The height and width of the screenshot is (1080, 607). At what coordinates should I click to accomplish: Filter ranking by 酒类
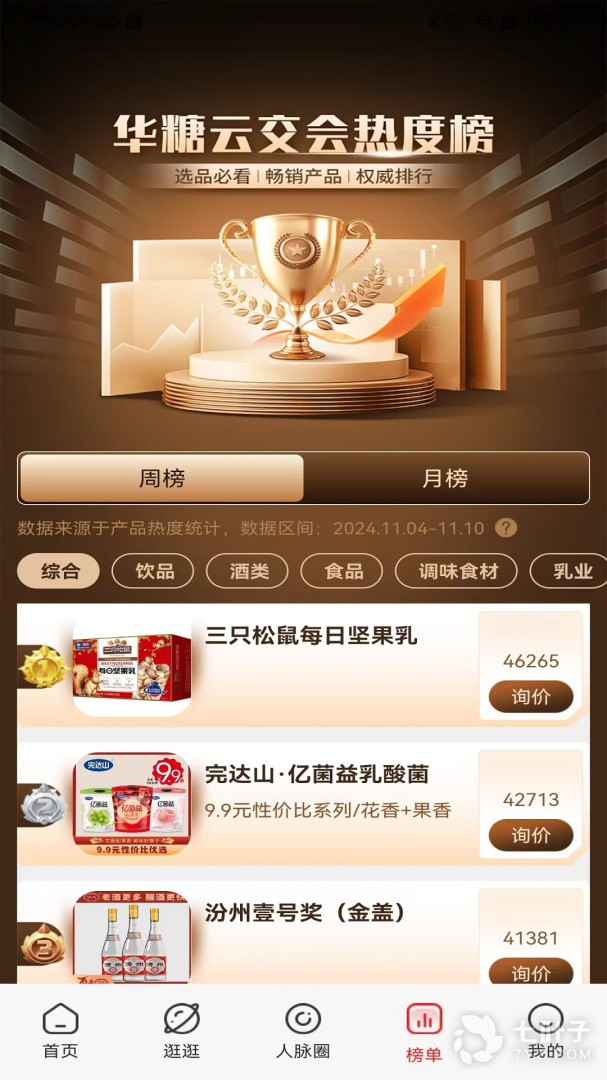pyautogui.click(x=247, y=571)
